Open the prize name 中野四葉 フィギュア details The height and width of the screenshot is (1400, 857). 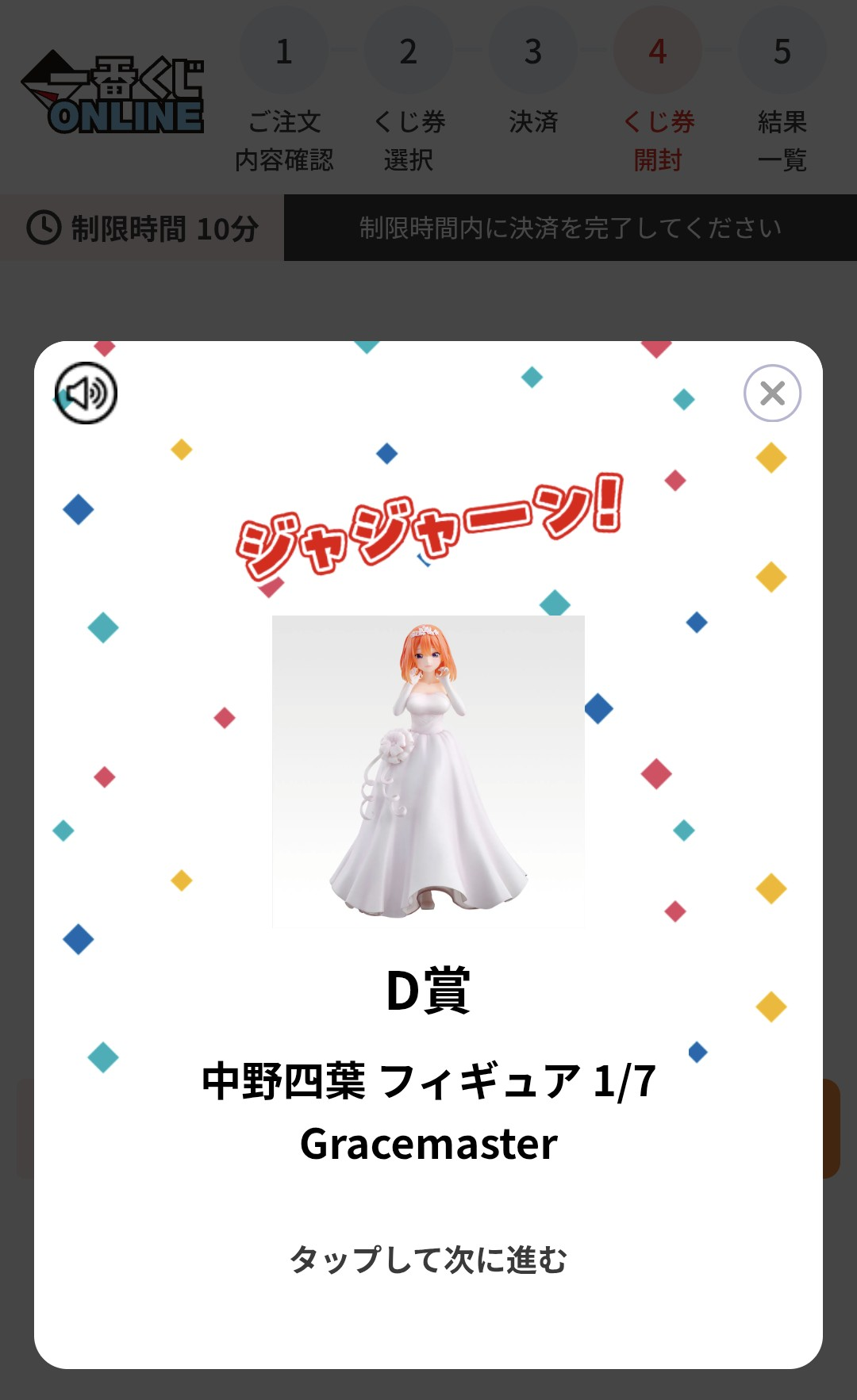427,1088
